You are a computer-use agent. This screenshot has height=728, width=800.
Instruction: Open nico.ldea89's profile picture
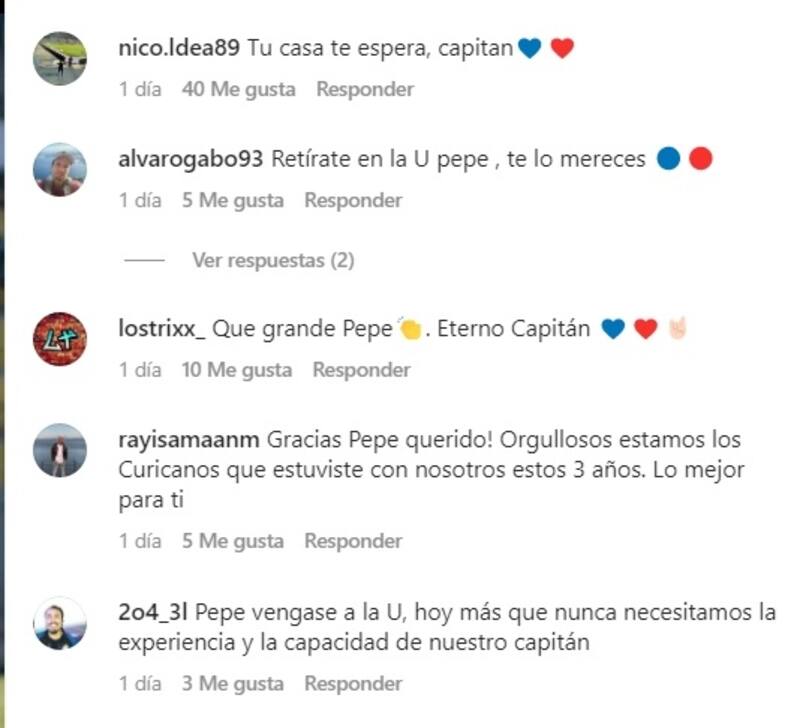point(60,59)
